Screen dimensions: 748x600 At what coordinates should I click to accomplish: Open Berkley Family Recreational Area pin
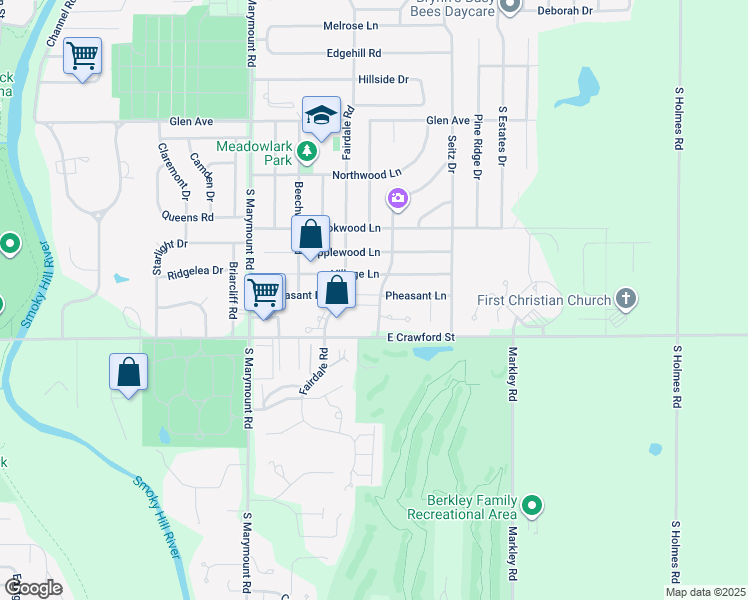(x=532, y=506)
